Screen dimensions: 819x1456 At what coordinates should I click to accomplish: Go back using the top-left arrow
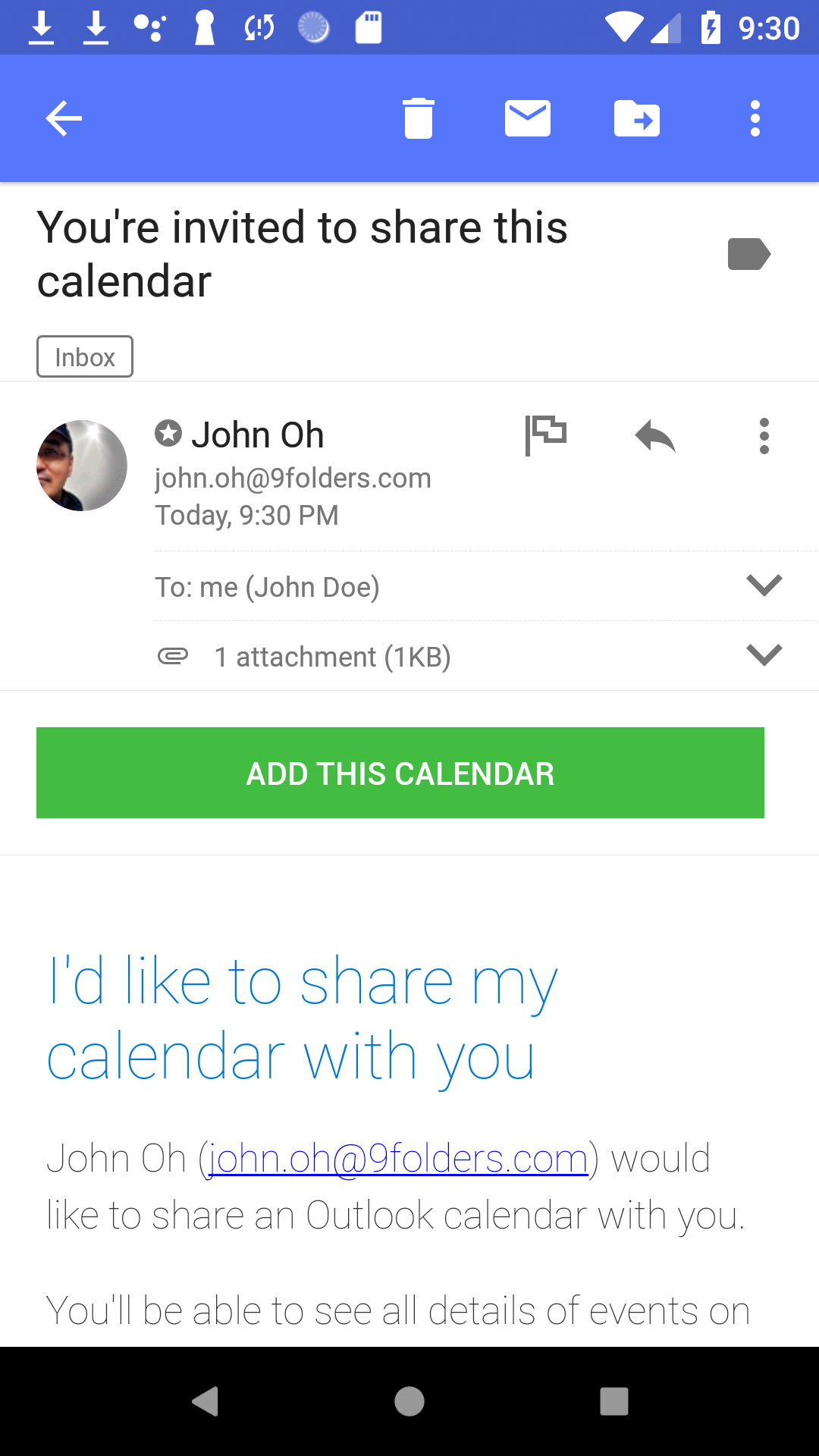(x=64, y=118)
